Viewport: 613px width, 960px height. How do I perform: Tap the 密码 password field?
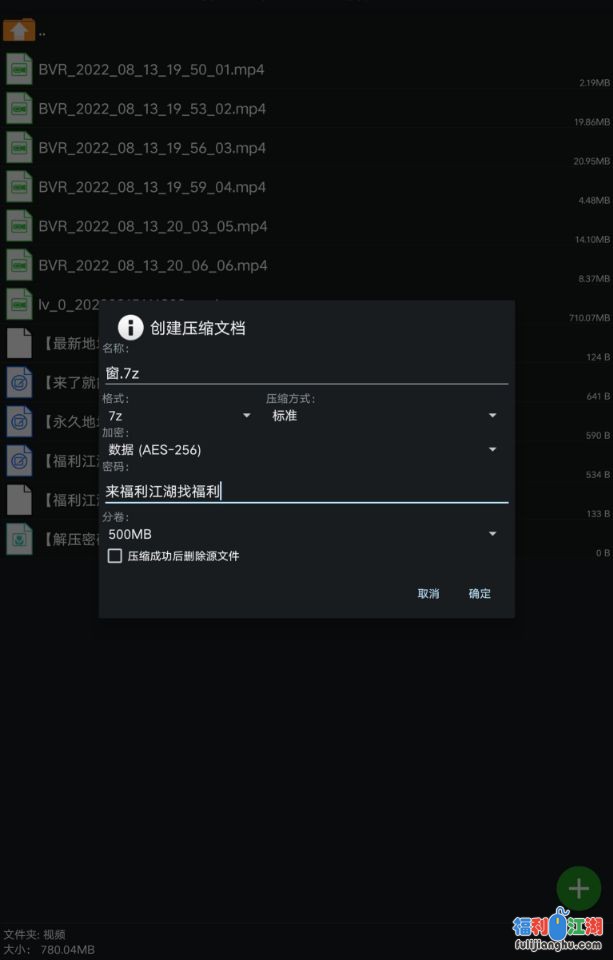point(305,490)
